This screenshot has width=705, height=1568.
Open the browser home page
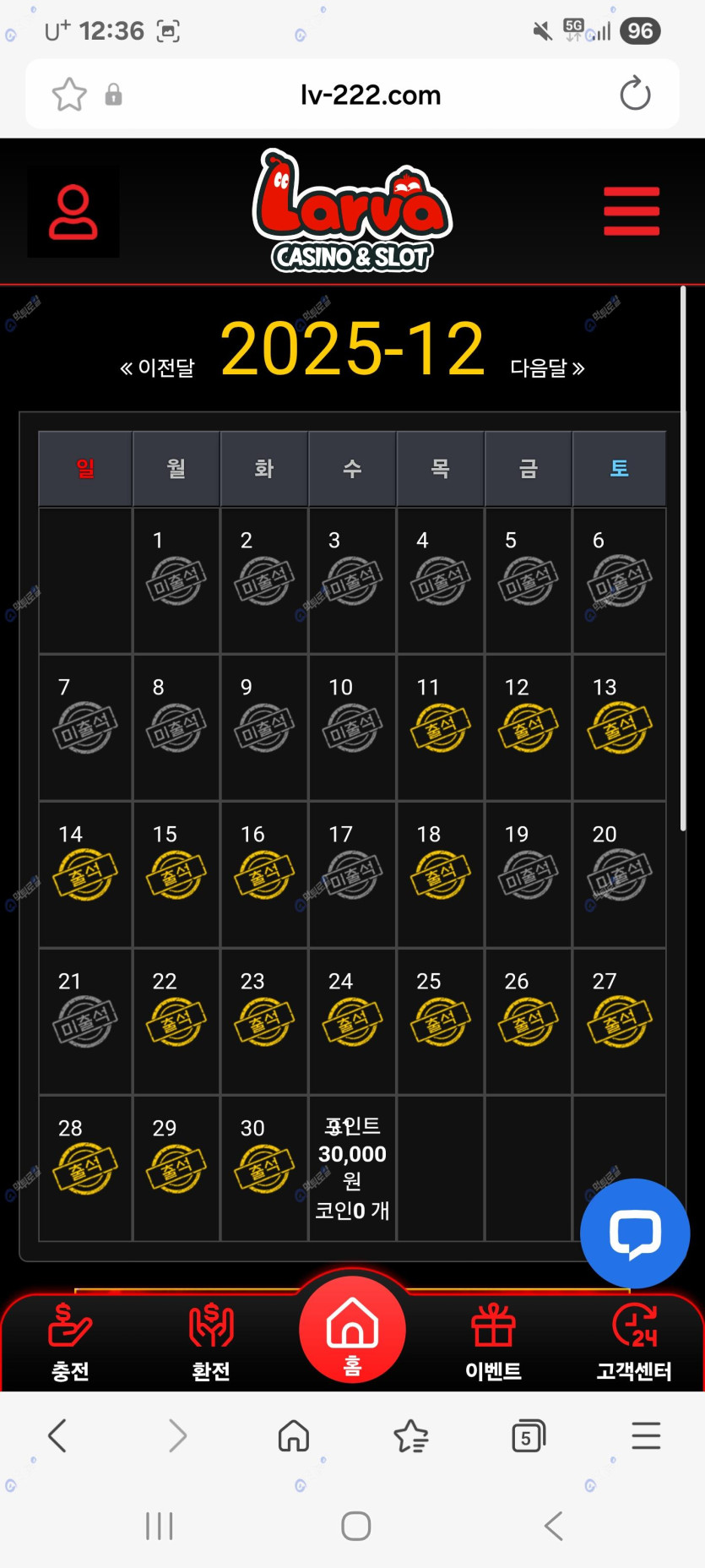[294, 1435]
